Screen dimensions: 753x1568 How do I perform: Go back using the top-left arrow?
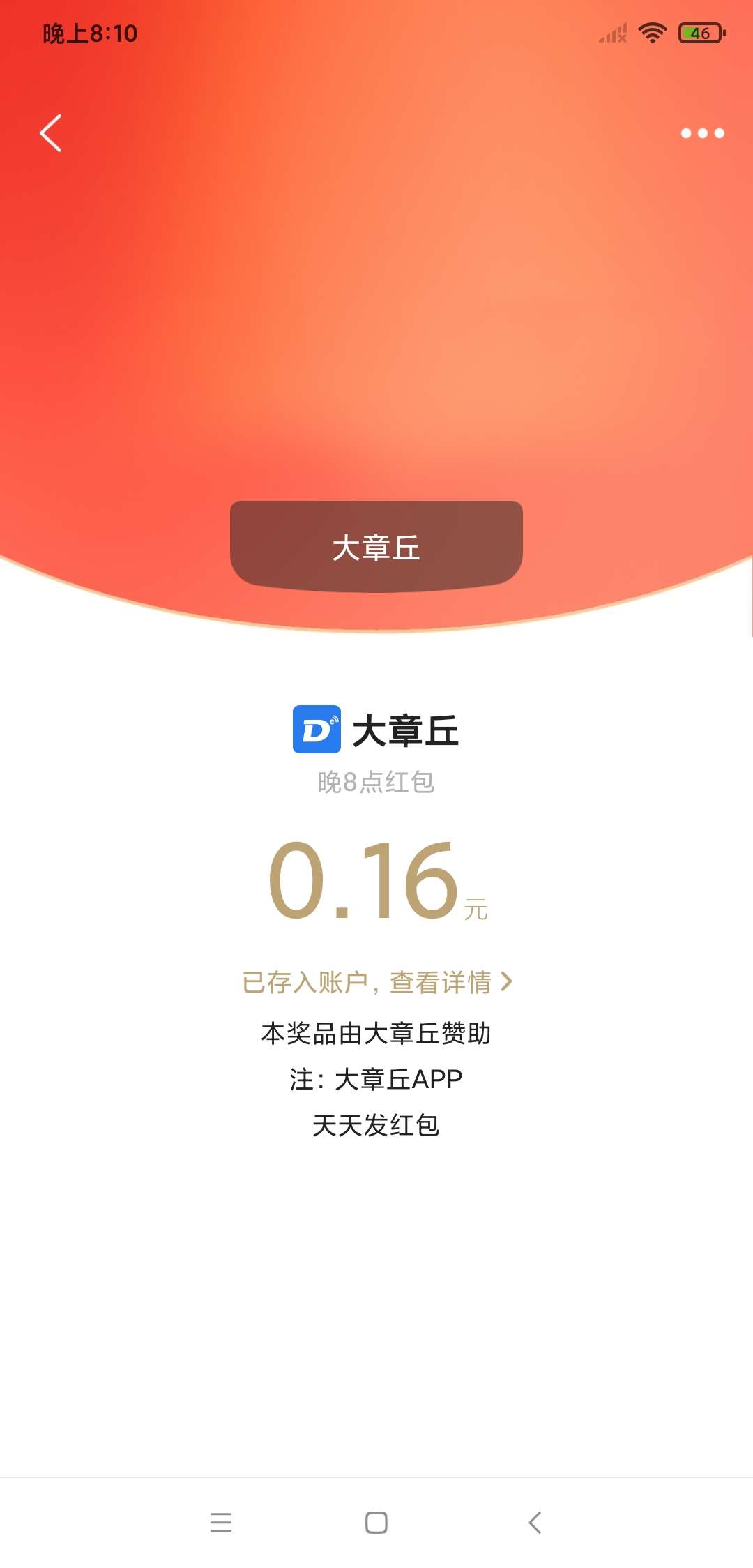click(51, 133)
